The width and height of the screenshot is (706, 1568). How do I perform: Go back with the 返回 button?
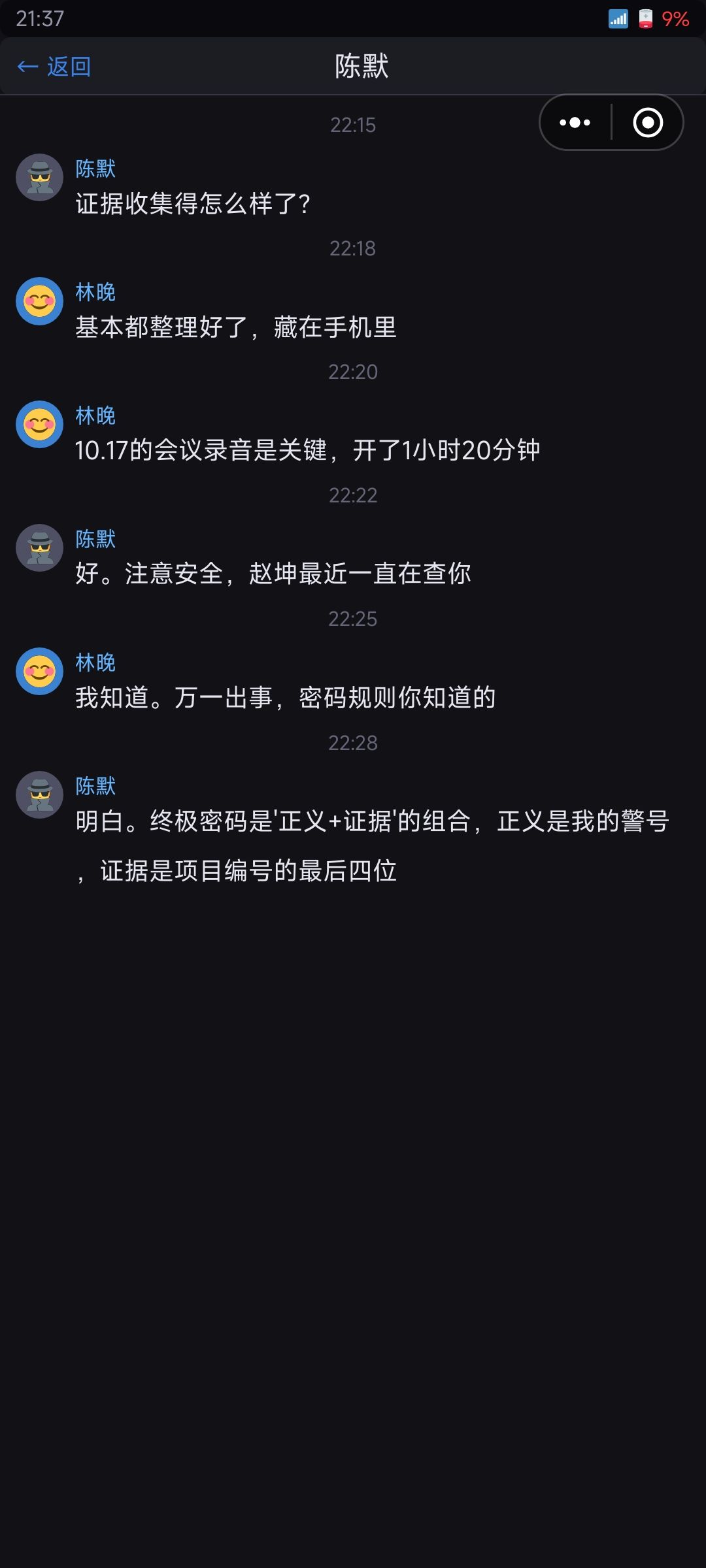[x=54, y=67]
